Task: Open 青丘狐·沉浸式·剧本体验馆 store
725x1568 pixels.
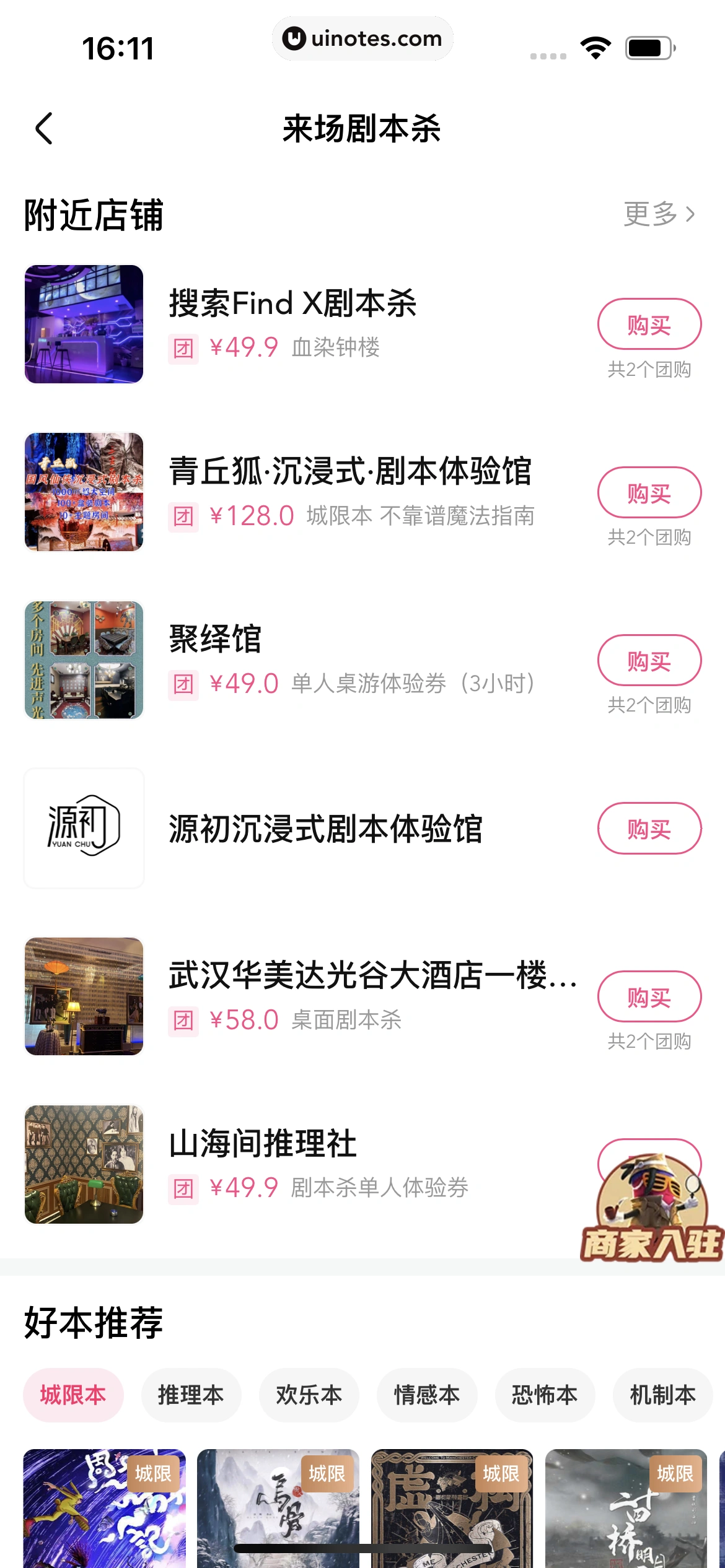Action: [x=350, y=471]
